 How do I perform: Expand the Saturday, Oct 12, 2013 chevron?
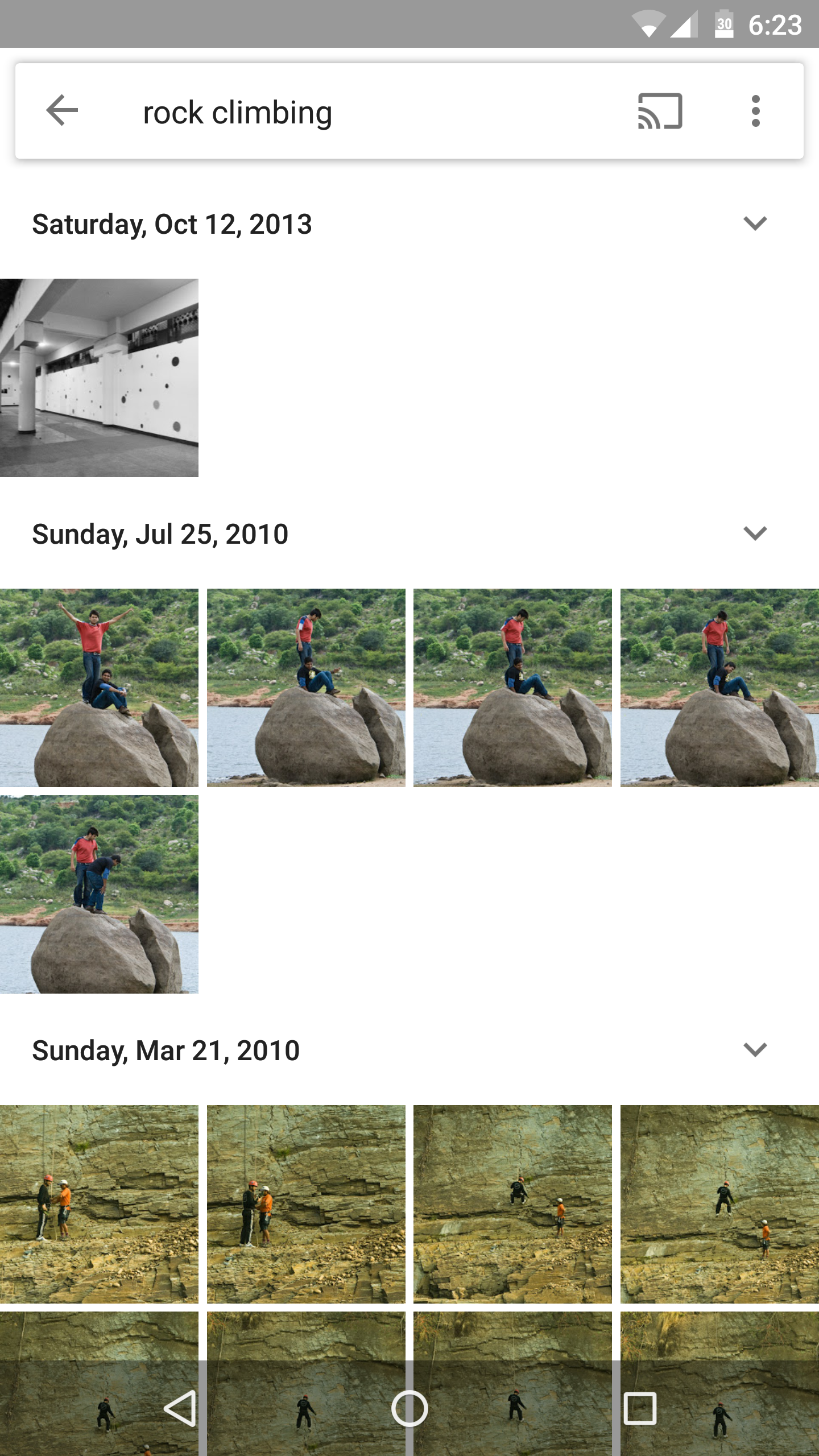tap(755, 223)
